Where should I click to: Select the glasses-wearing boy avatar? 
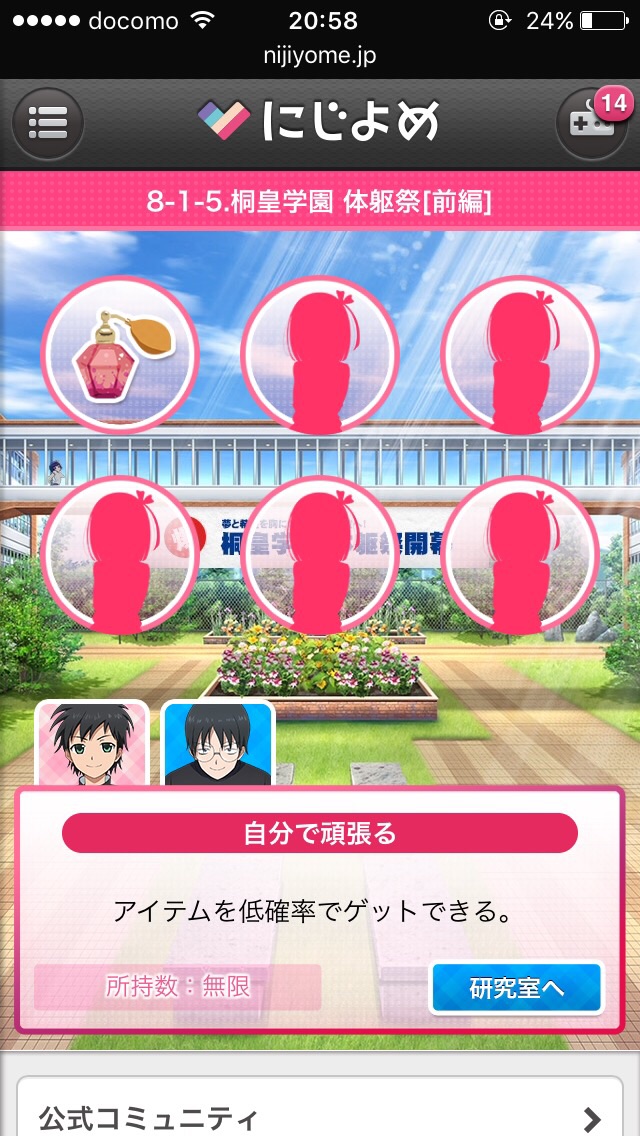coord(218,745)
